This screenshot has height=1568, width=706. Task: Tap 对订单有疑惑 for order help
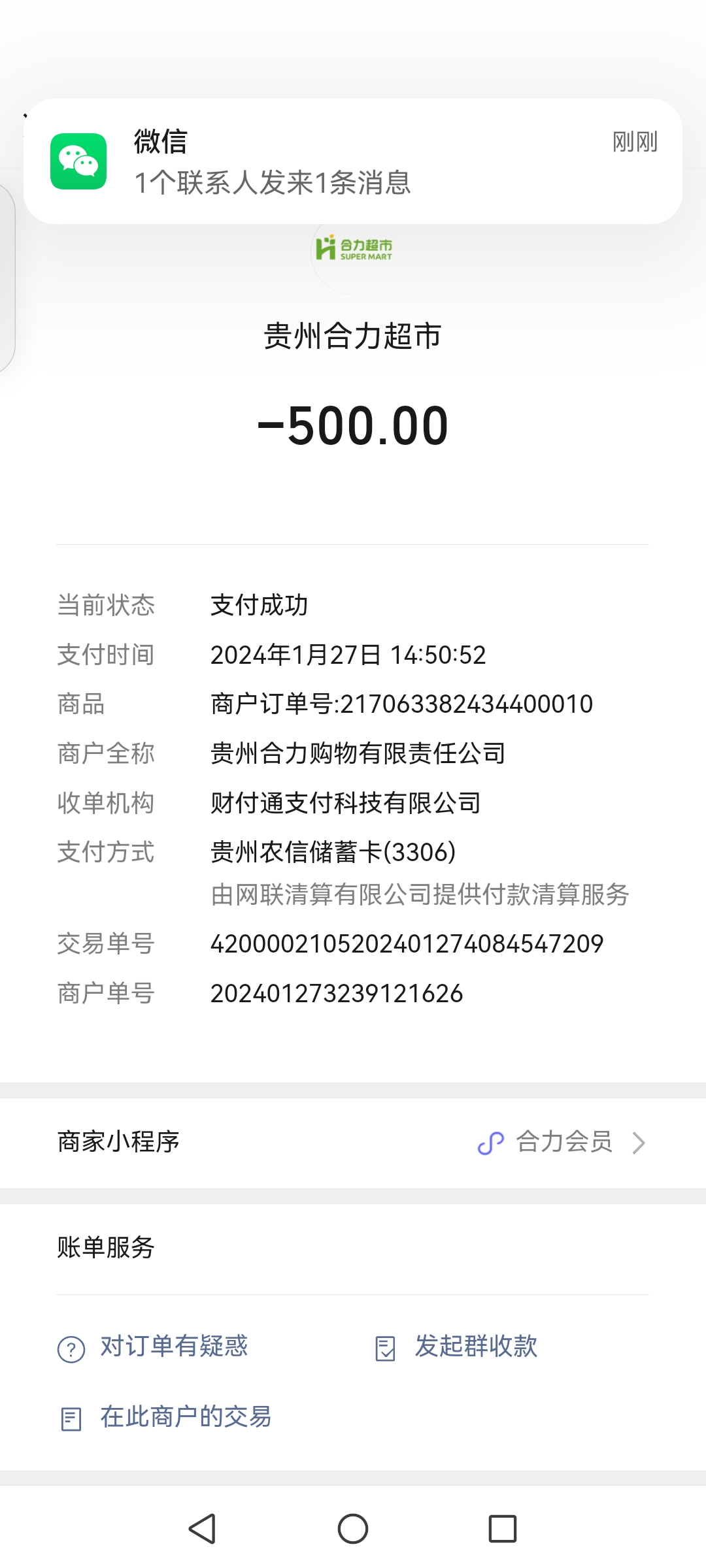[154, 1347]
